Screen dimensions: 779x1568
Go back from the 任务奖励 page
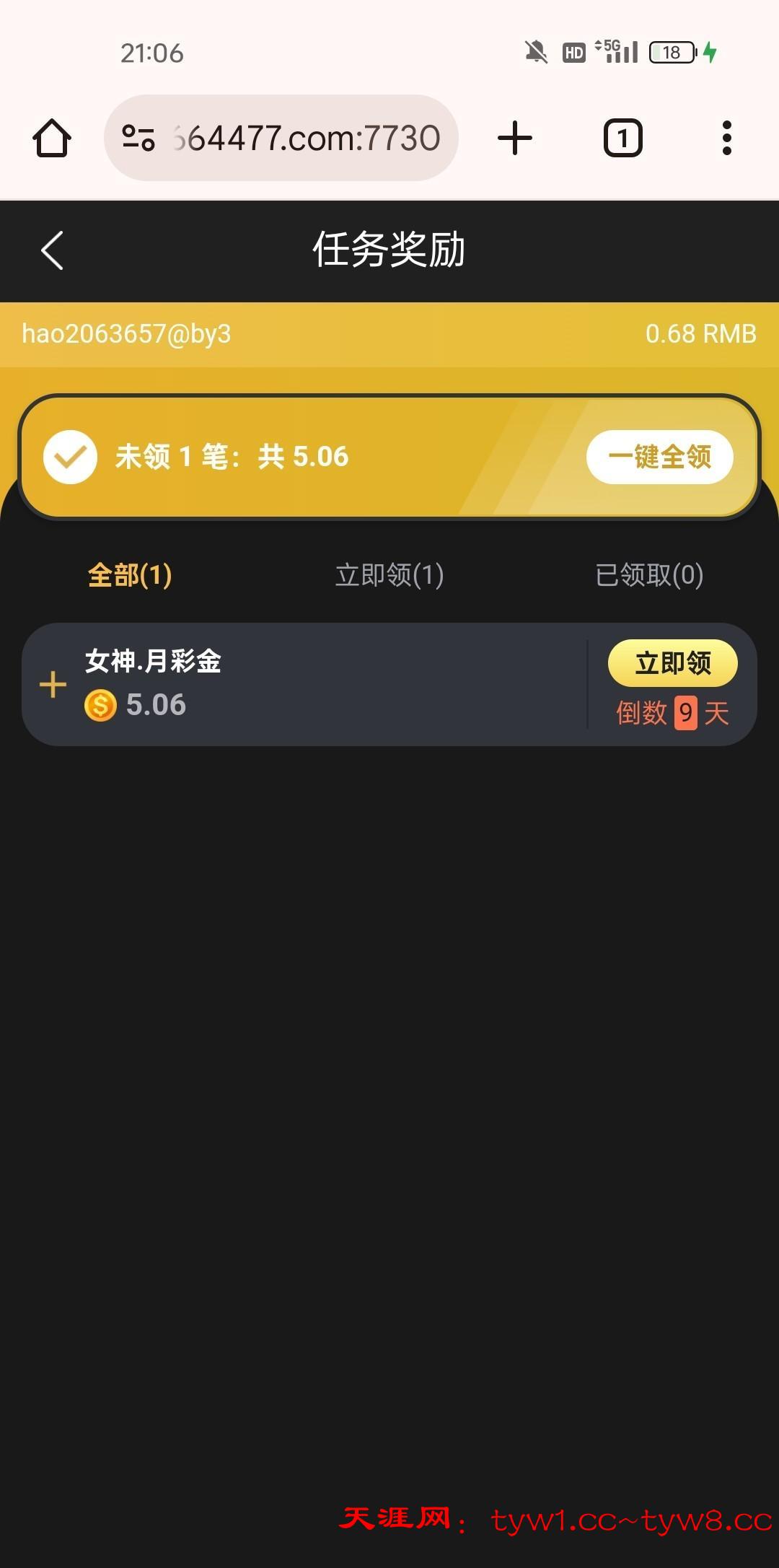coord(53,250)
